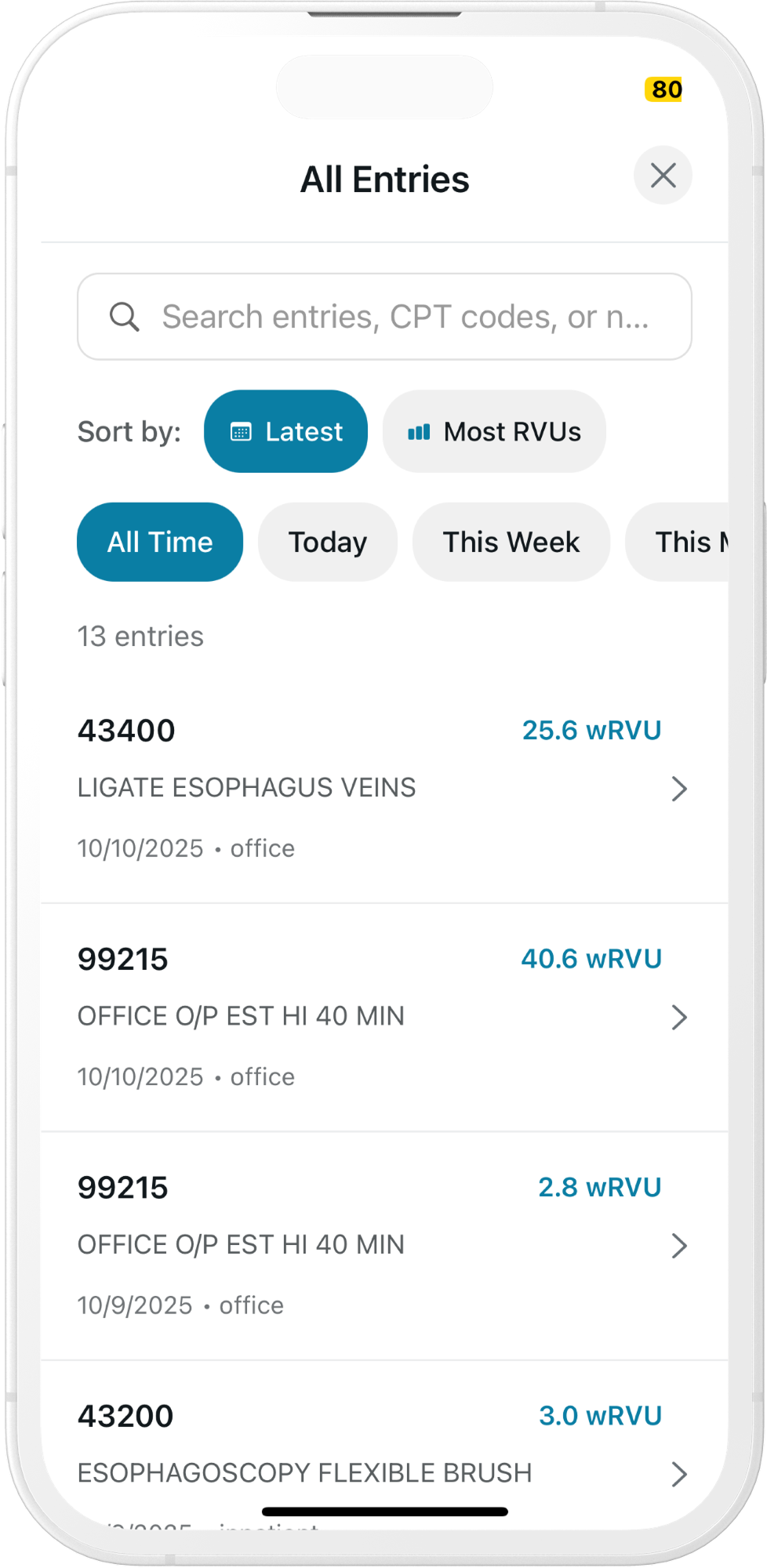The width and height of the screenshot is (767, 1568).
Task: Tap the 25.6 wRVU value
Action: (591, 730)
